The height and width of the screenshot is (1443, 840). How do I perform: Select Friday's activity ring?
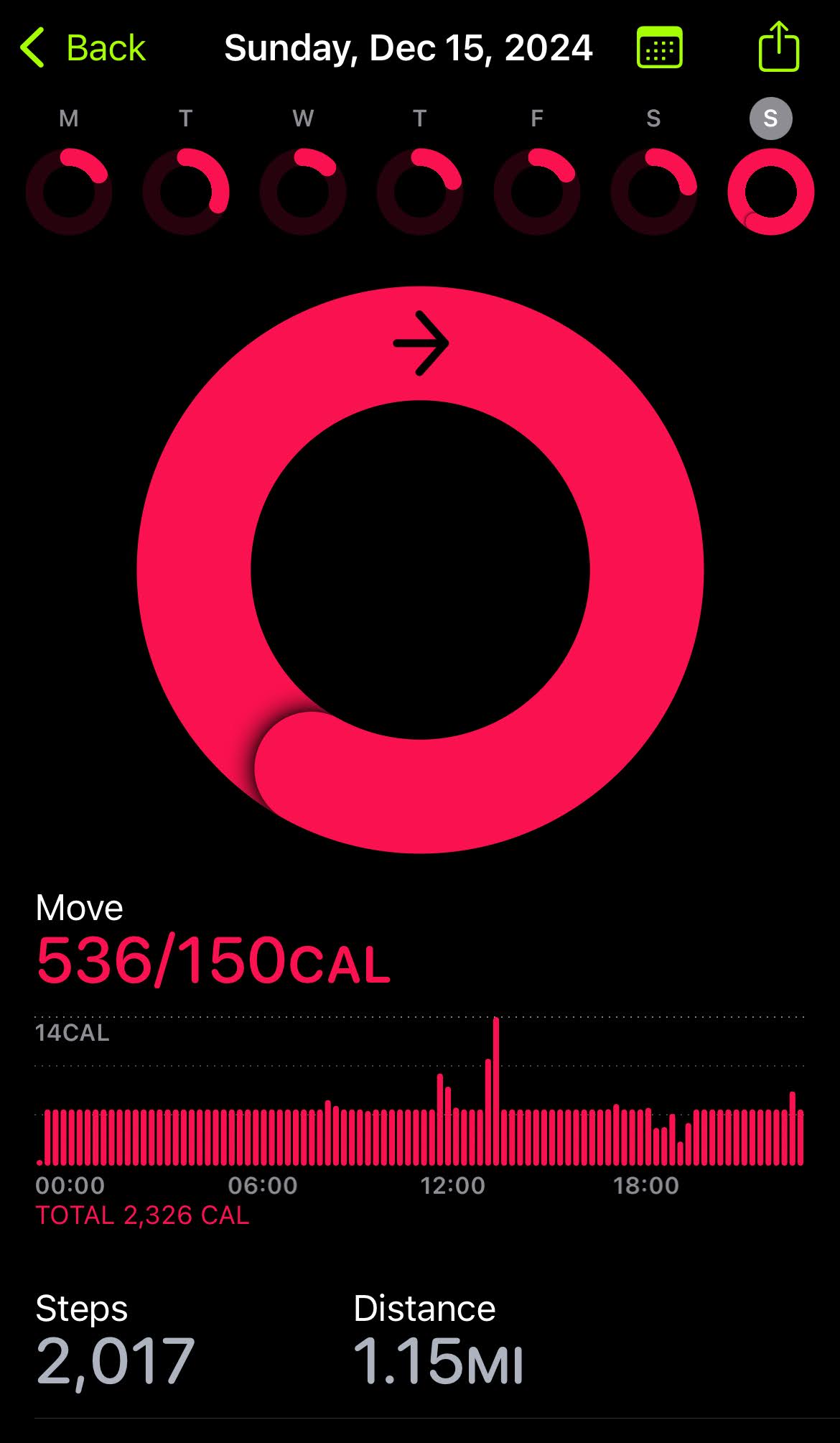click(537, 191)
